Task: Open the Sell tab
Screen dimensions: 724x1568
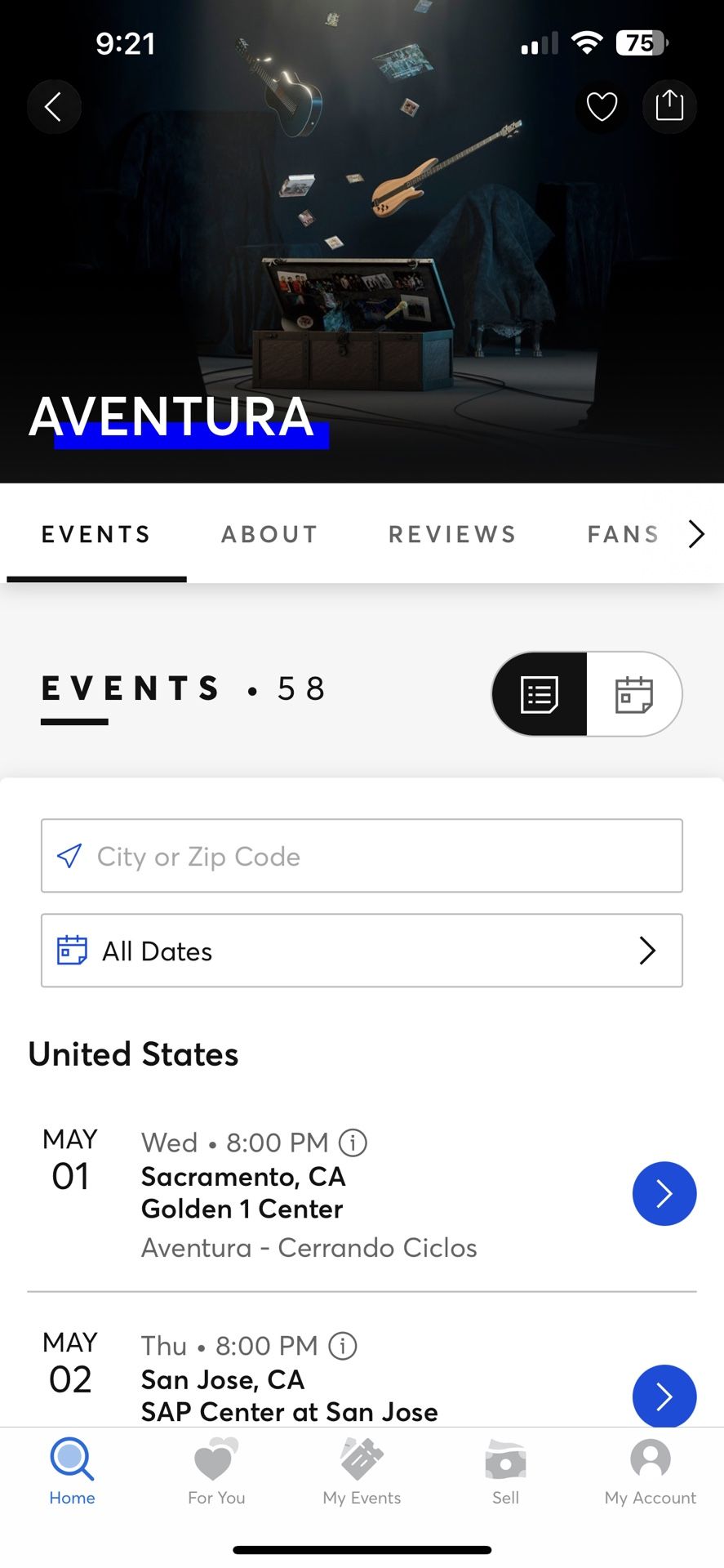Action: pyautogui.click(x=505, y=1471)
